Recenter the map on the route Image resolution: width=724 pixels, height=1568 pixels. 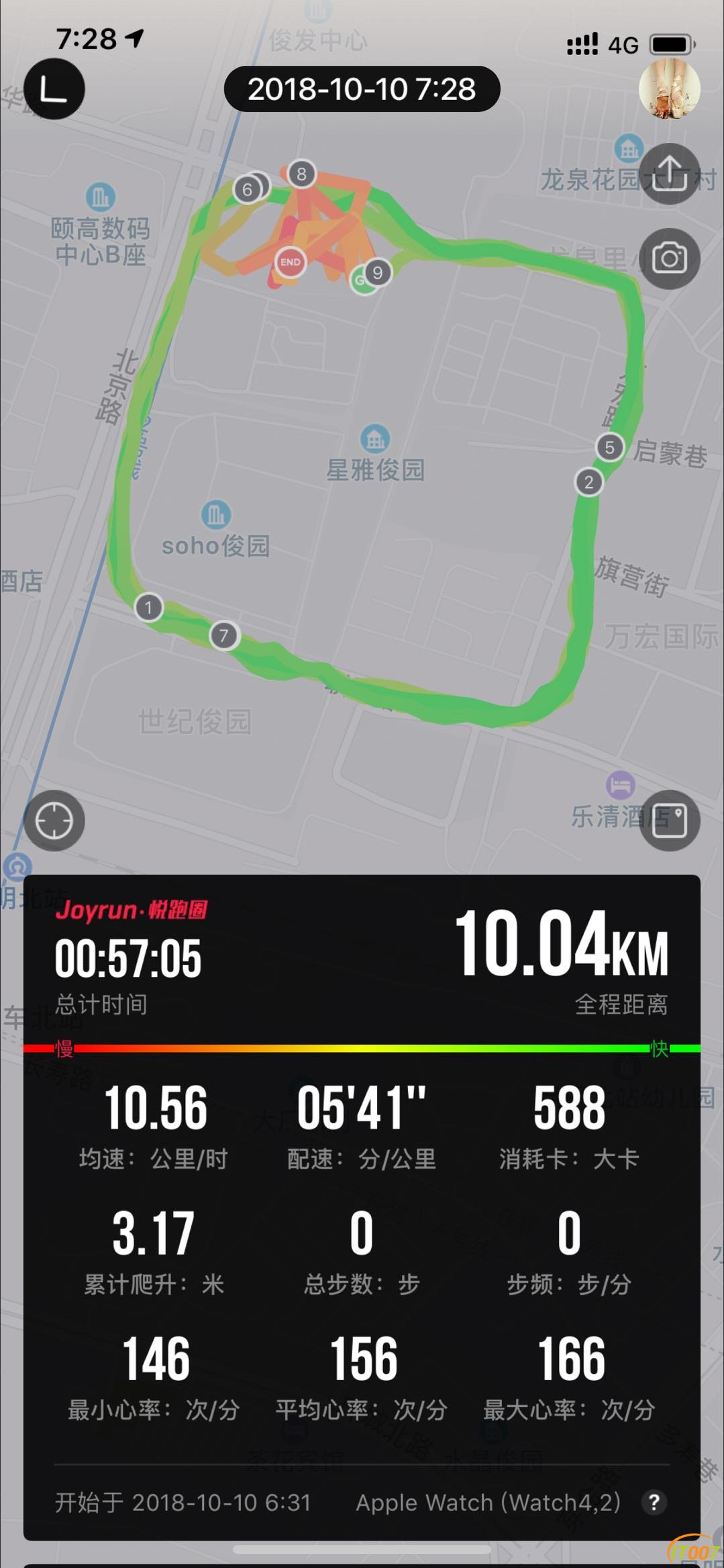click(54, 821)
